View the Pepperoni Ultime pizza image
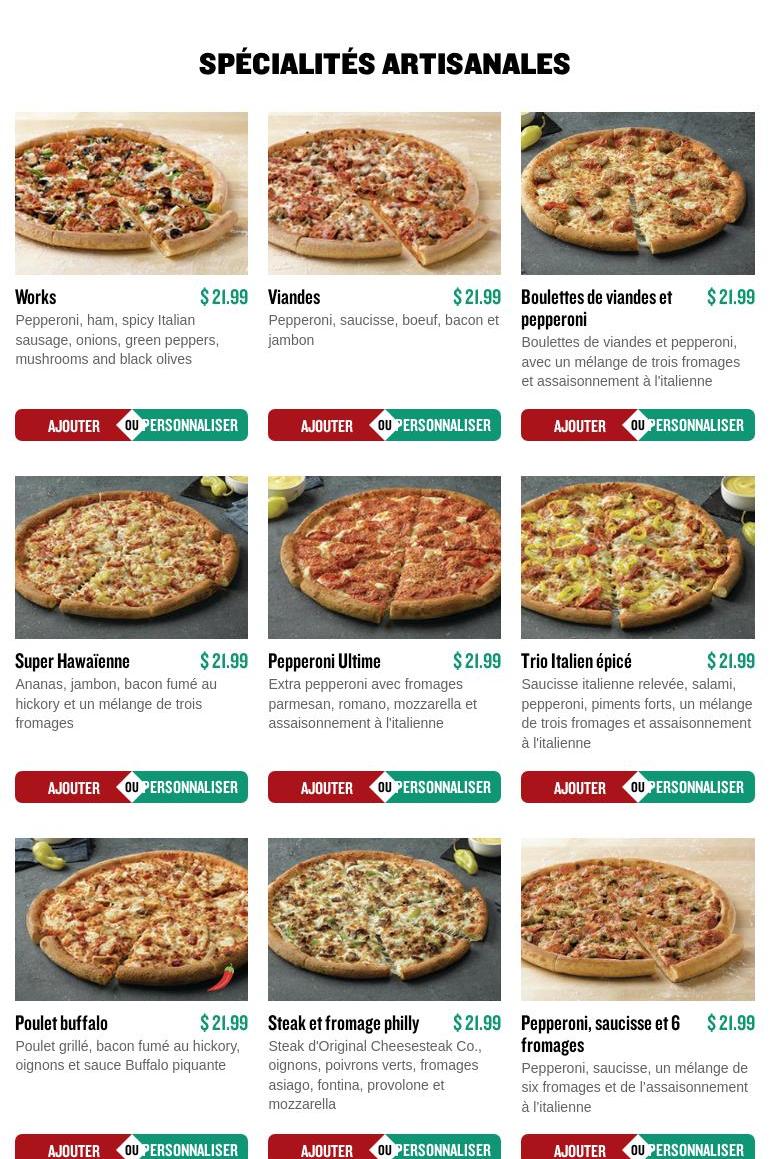 (384, 557)
